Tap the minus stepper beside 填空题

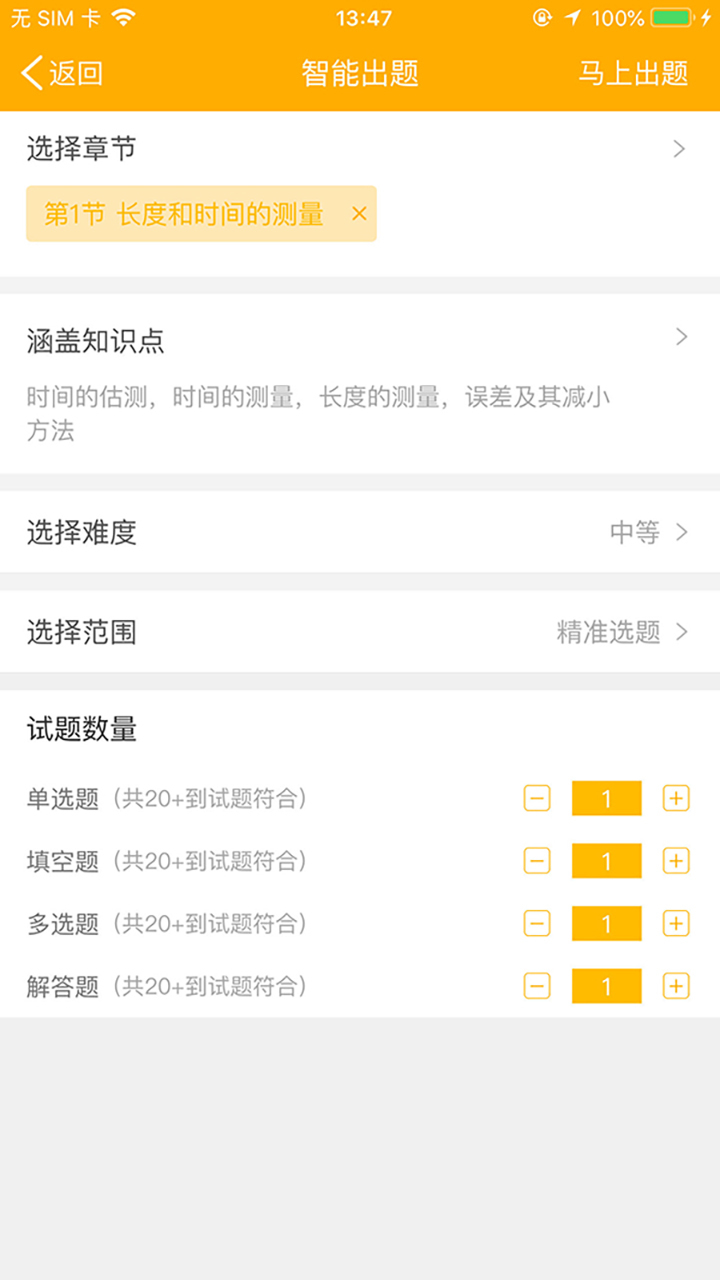537,861
